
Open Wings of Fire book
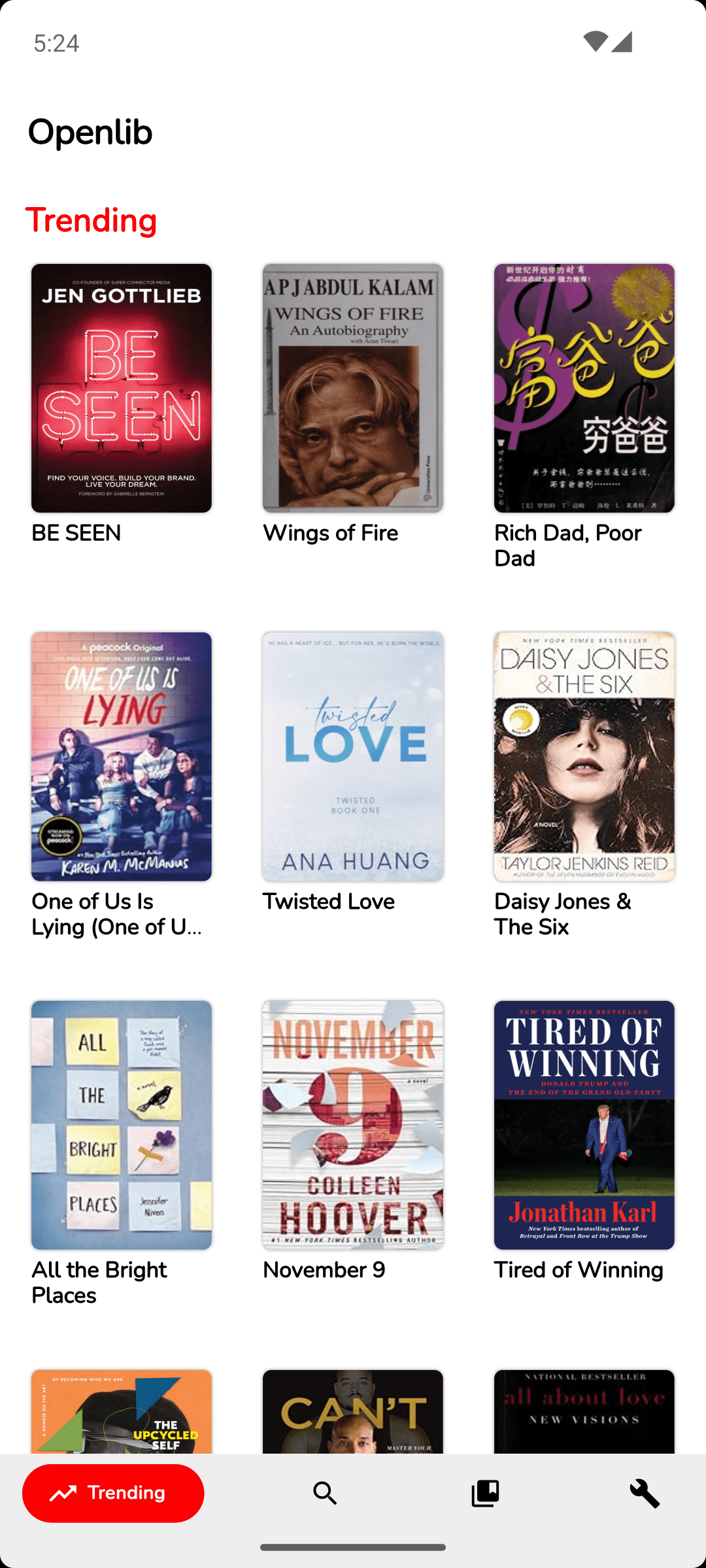353,388
